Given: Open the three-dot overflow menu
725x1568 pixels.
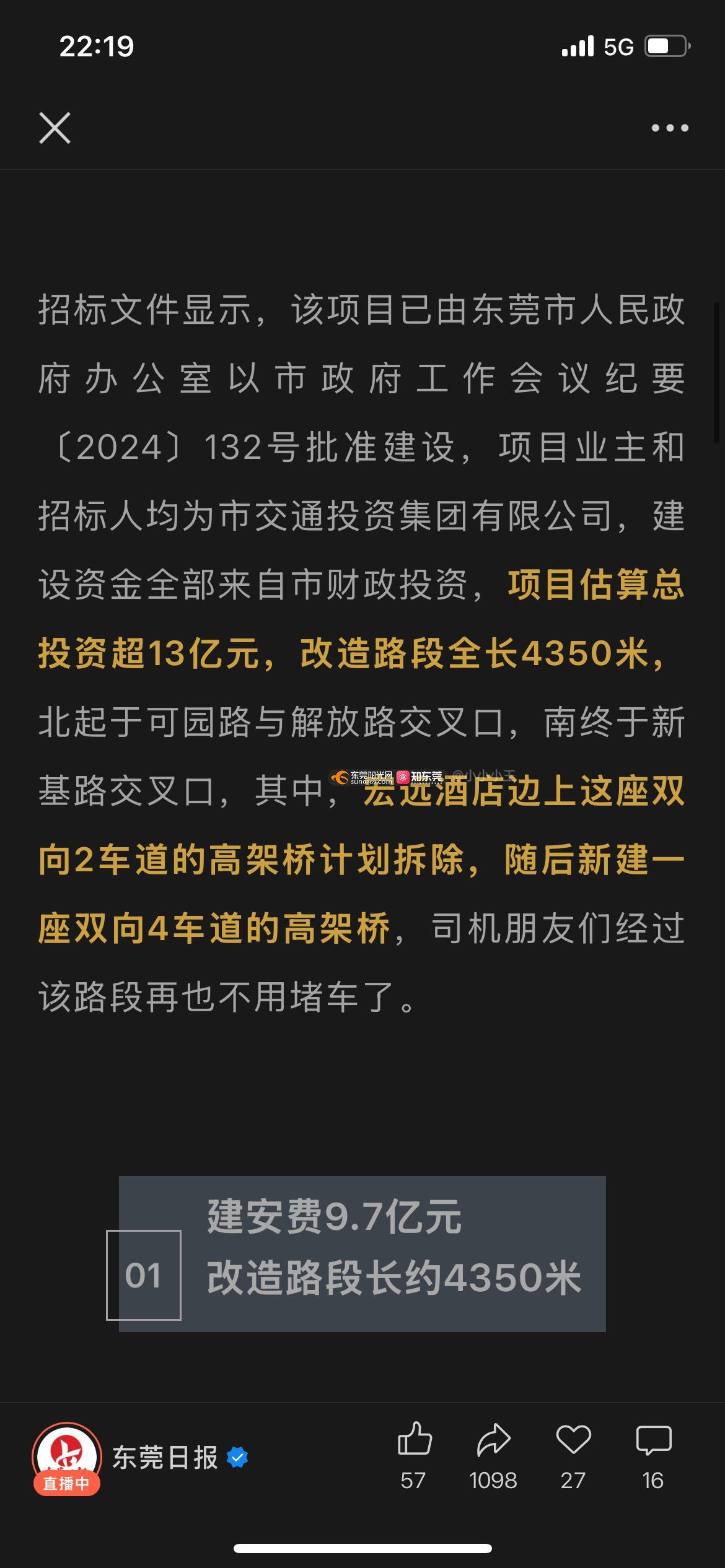Looking at the screenshot, I should click(669, 128).
